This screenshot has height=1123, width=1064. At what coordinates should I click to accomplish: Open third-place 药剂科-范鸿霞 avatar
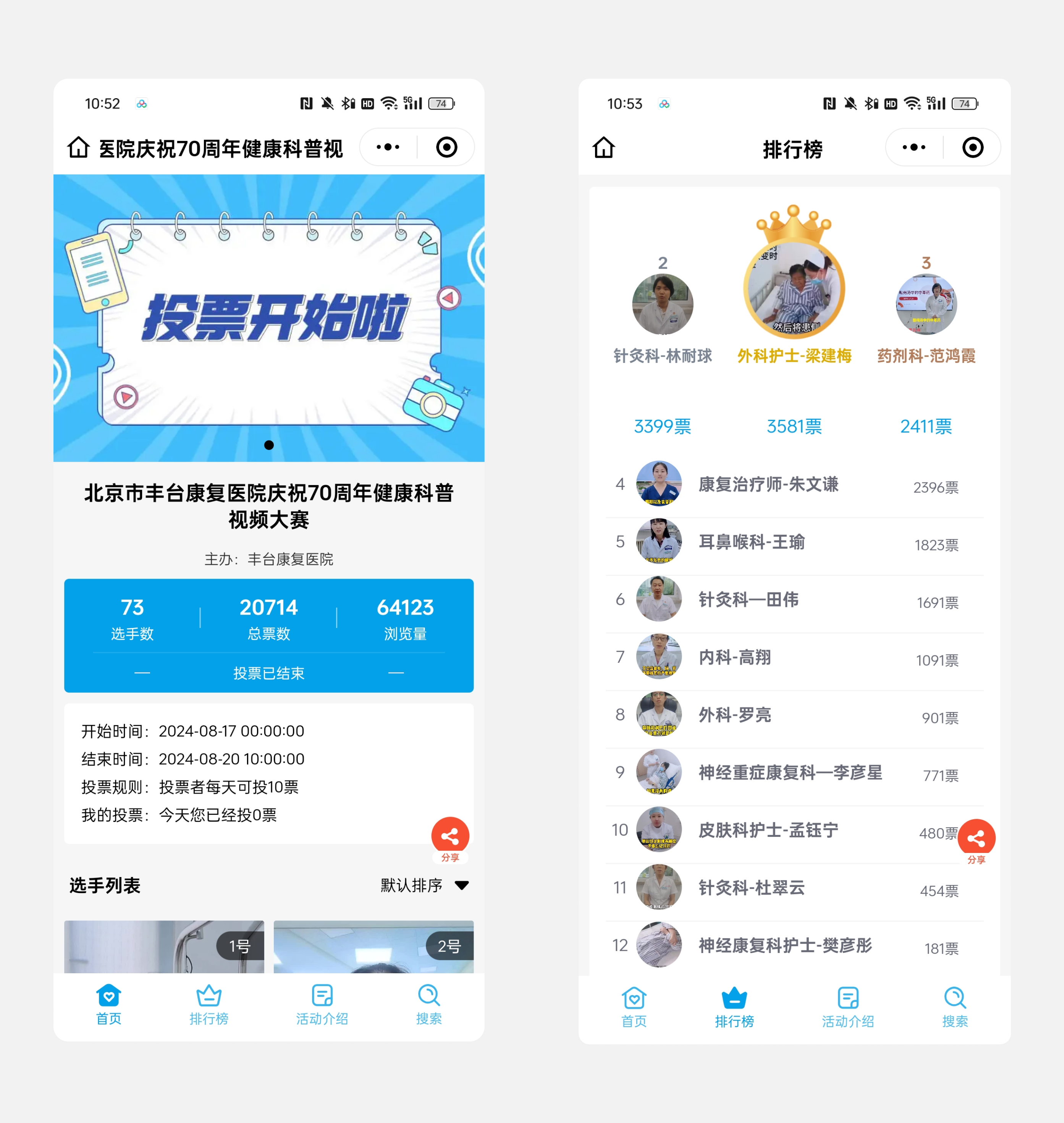pos(926,304)
